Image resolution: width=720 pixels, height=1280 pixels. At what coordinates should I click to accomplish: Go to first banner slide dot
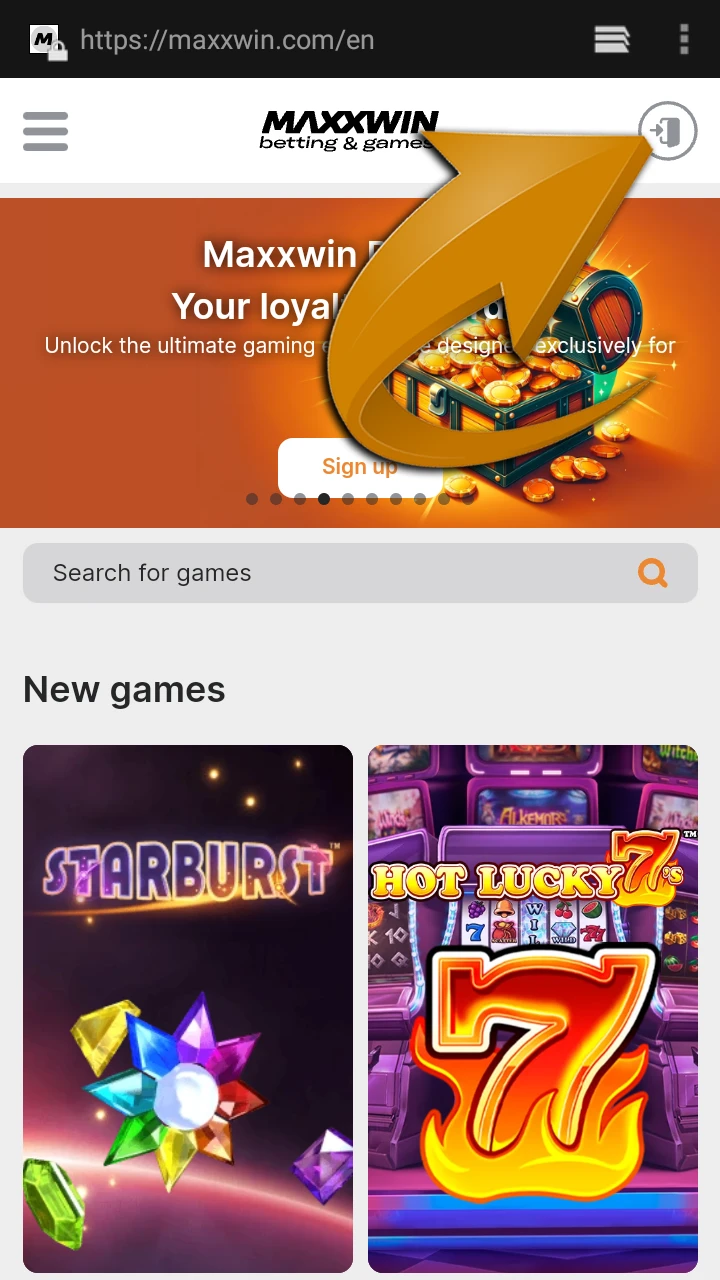[252, 499]
